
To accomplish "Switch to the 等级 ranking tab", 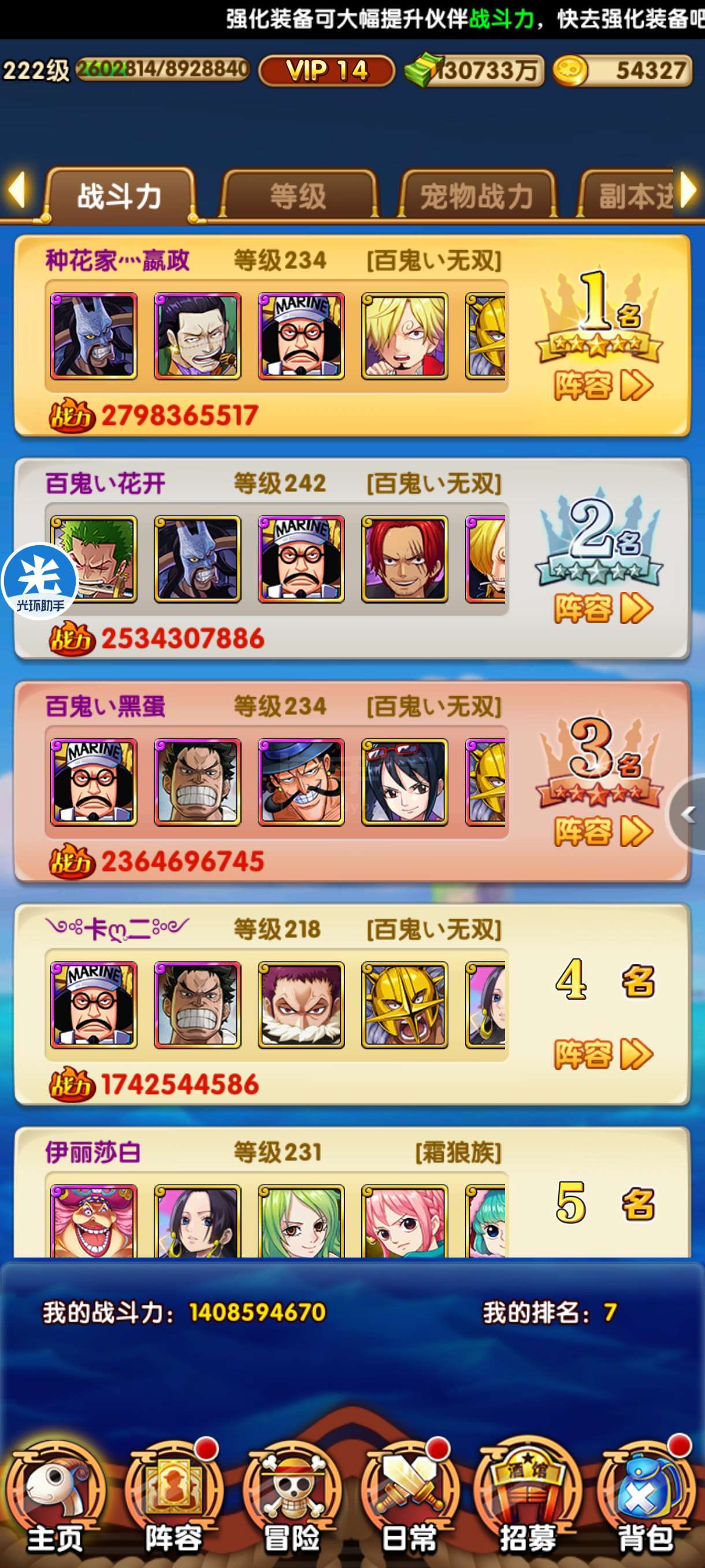I will click(x=298, y=196).
